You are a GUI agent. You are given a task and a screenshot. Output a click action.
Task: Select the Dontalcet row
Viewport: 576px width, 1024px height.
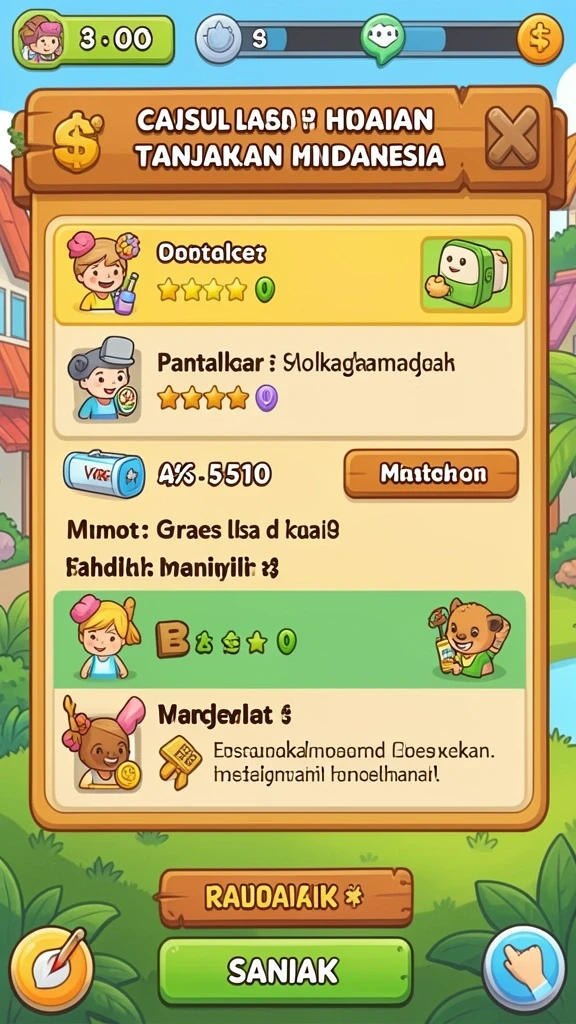coord(289,273)
